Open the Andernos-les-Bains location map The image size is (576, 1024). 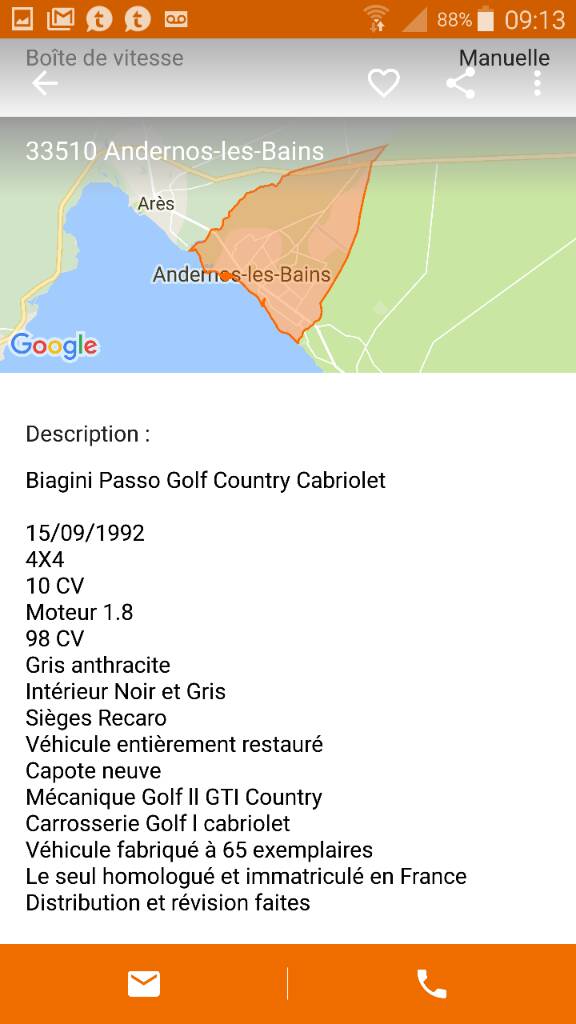tap(288, 245)
